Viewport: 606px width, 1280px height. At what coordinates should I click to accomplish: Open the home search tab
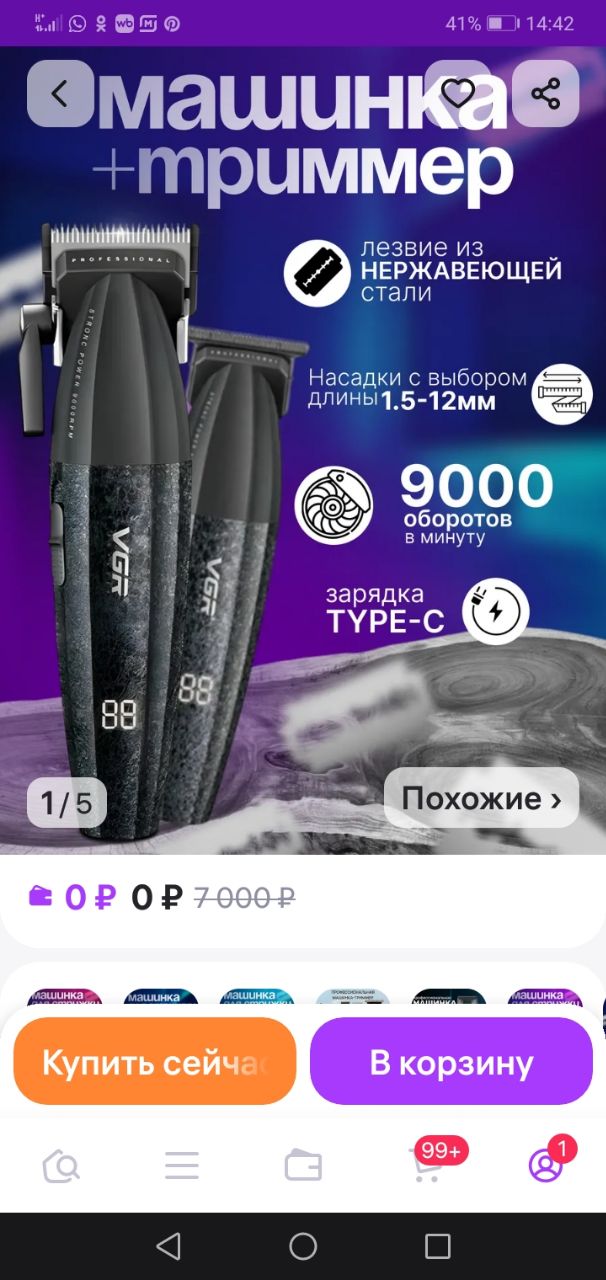pyautogui.click(x=61, y=1166)
